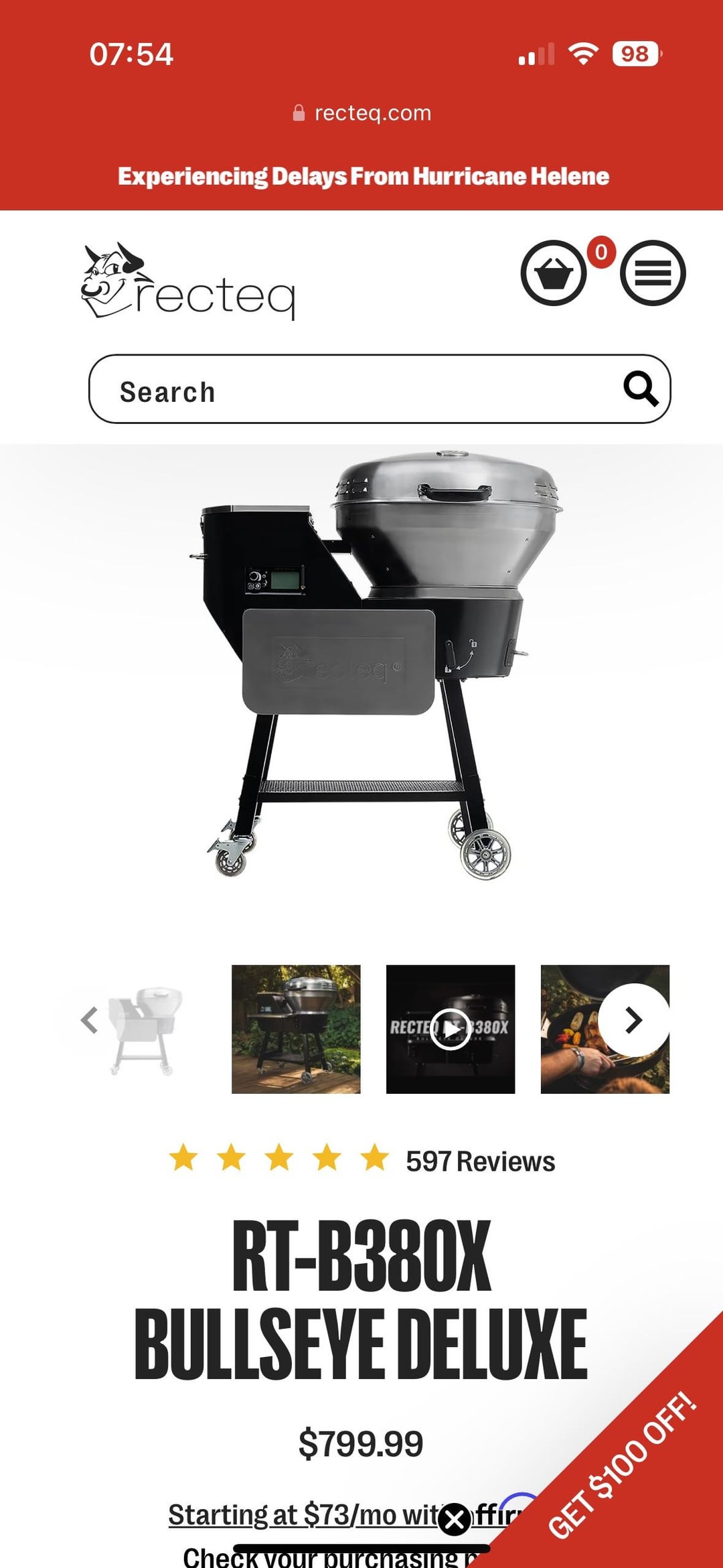The width and height of the screenshot is (723, 1568).
Task: Dismiss the $100 off offer banner
Action: click(x=455, y=1519)
